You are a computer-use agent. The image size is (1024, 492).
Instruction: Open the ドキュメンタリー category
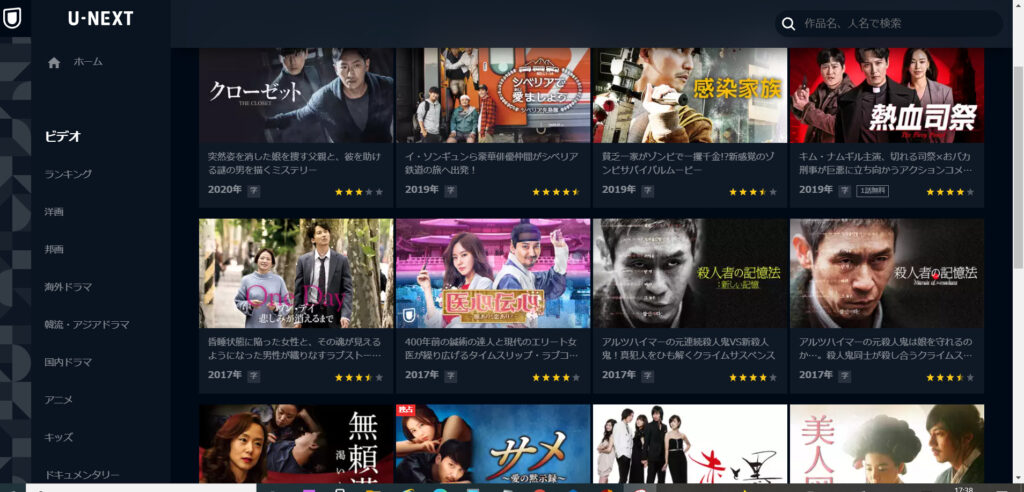[82, 474]
